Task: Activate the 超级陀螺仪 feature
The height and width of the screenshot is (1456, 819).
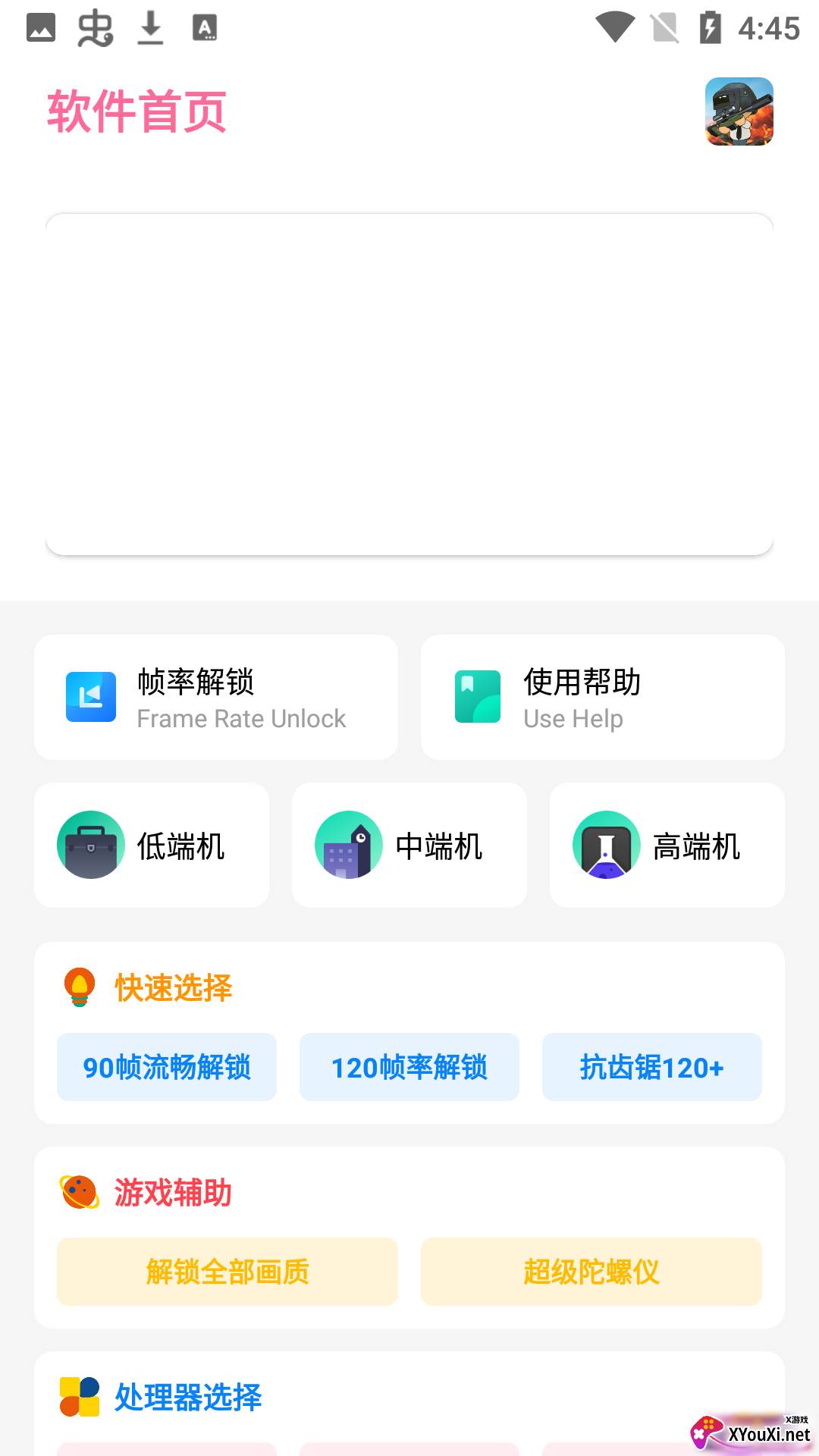Action: [x=591, y=1272]
